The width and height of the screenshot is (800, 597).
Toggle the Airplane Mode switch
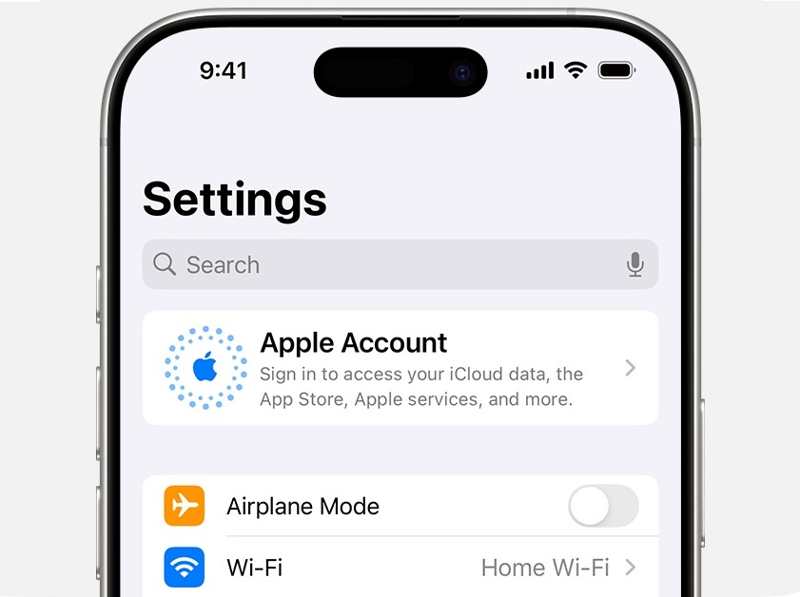coord(603,506)
